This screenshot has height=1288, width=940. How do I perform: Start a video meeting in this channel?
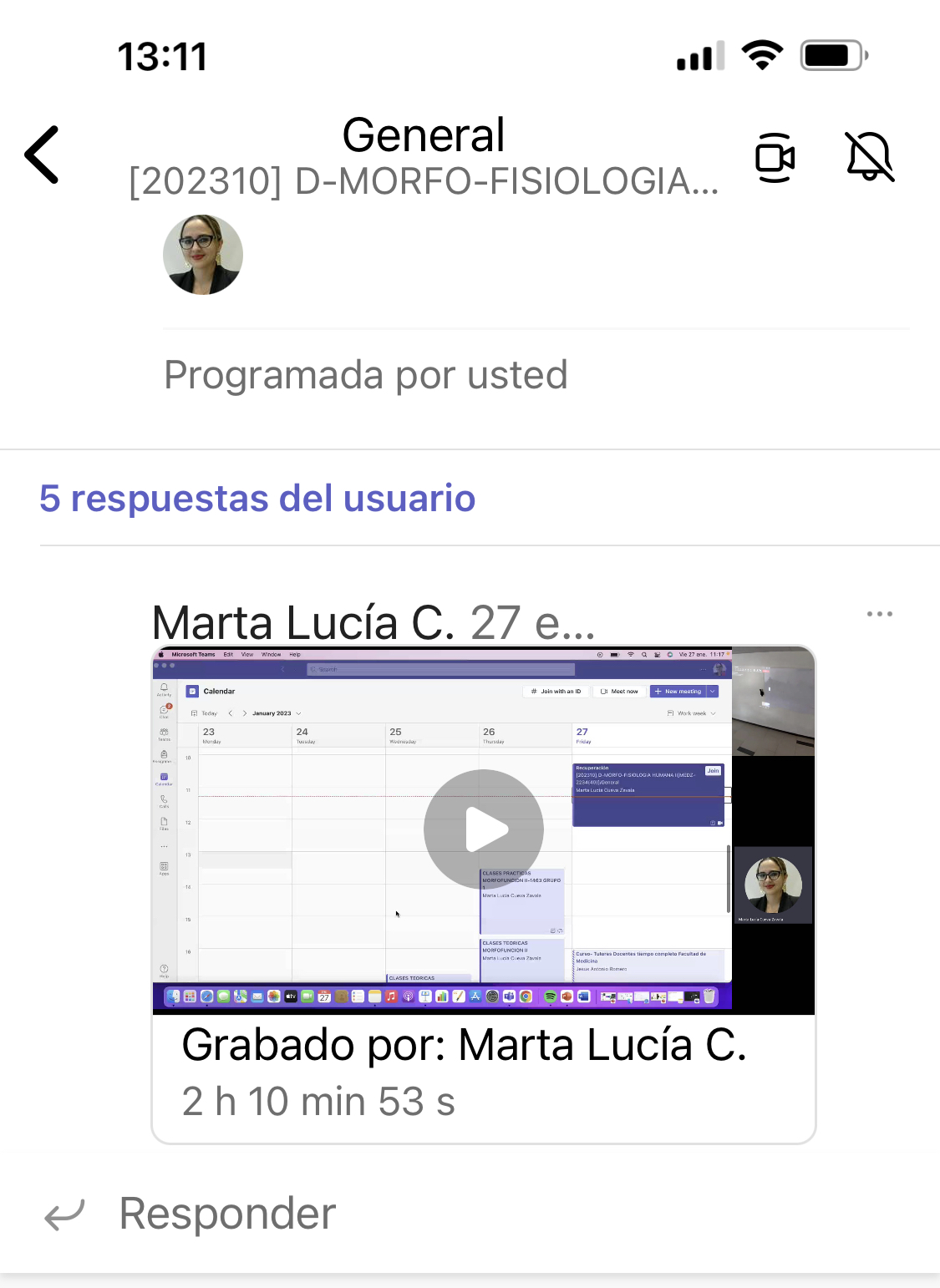tap(775, 157)
